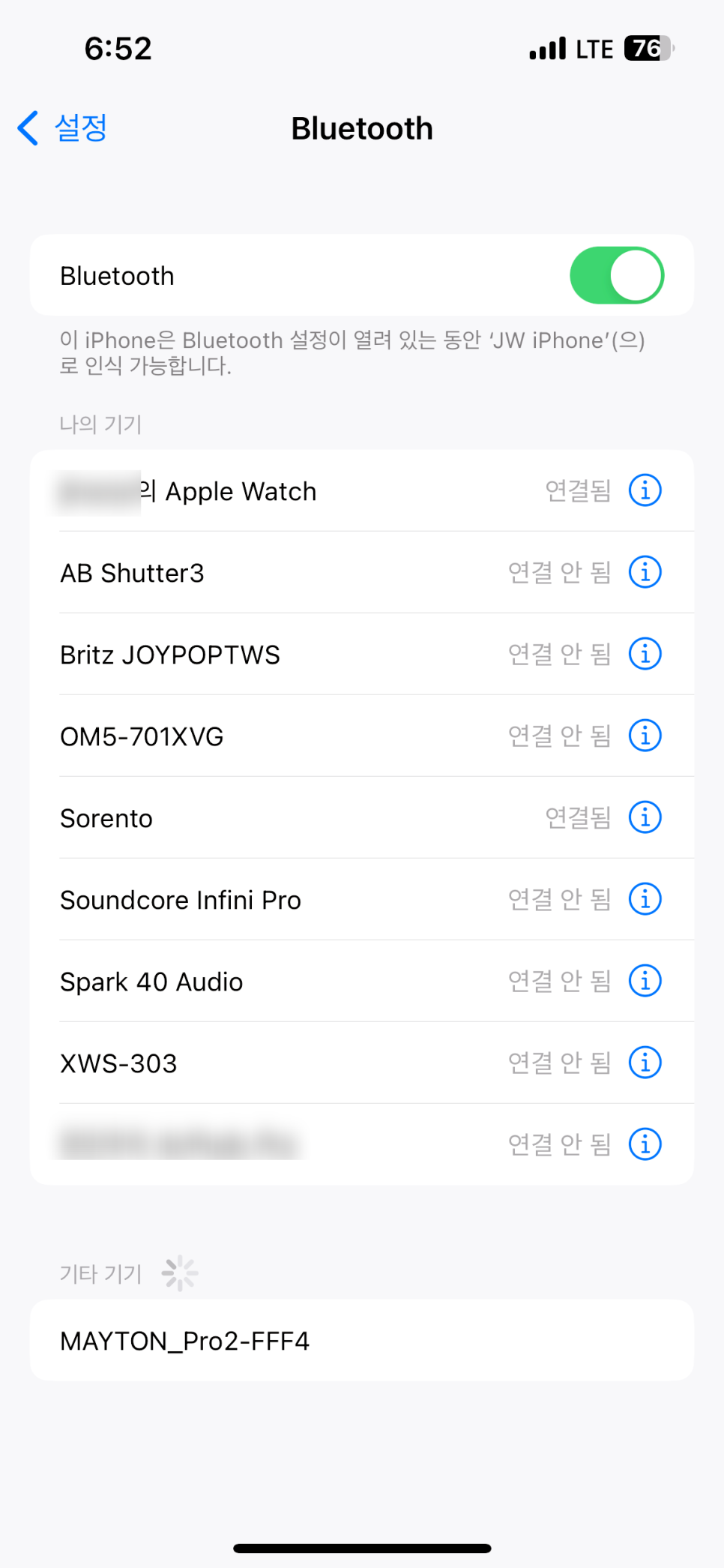This screenshot has width=724, height=1568.
Task: View details icon for Britz JOYPOPTWS
Action: point(645,654)
